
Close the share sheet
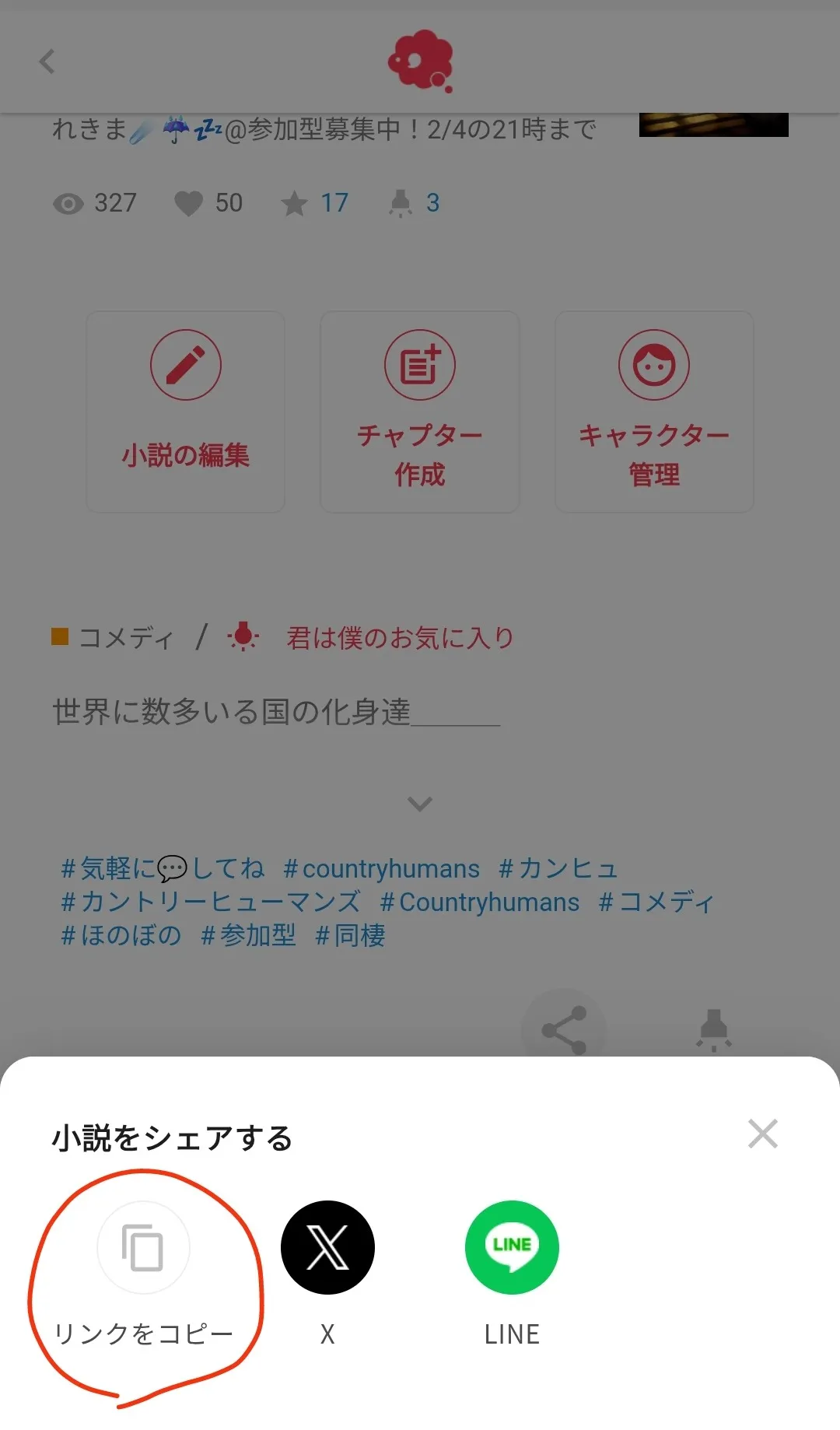pos(762,1134)
